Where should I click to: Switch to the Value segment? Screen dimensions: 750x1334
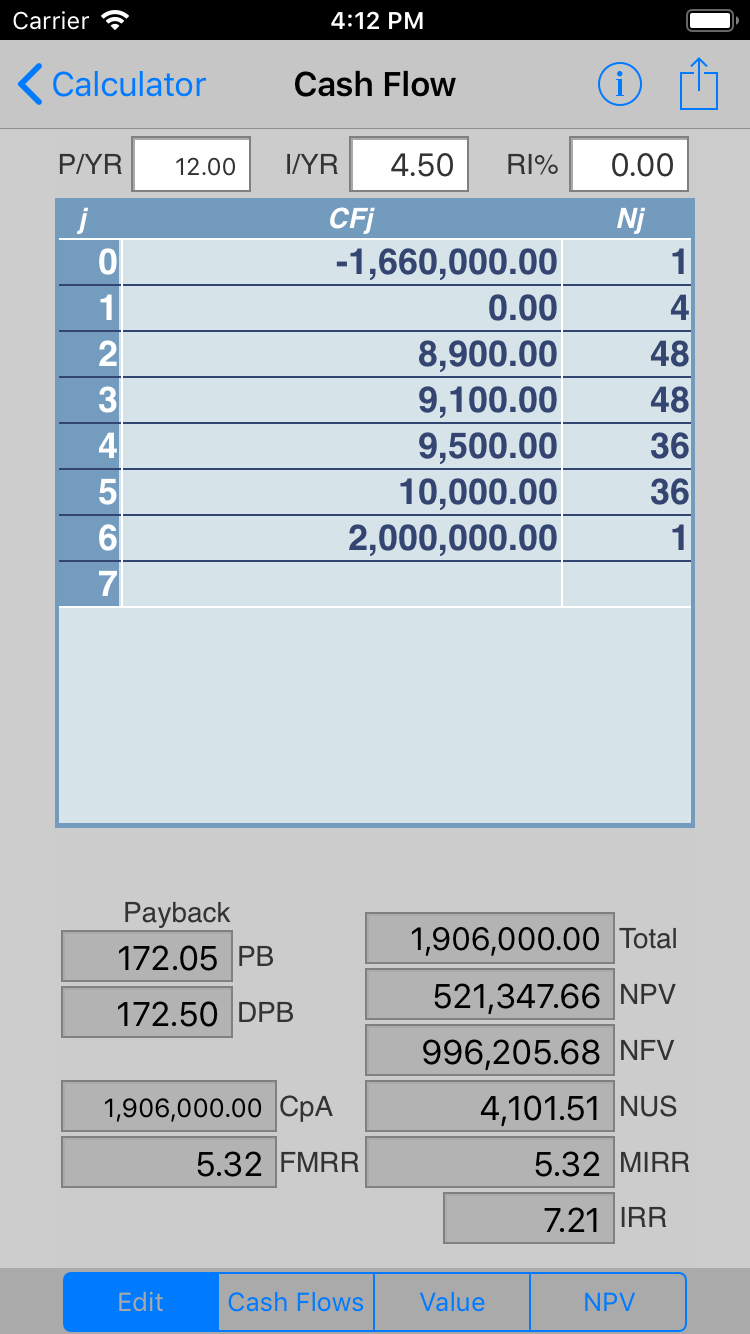tap(452, 1302)
